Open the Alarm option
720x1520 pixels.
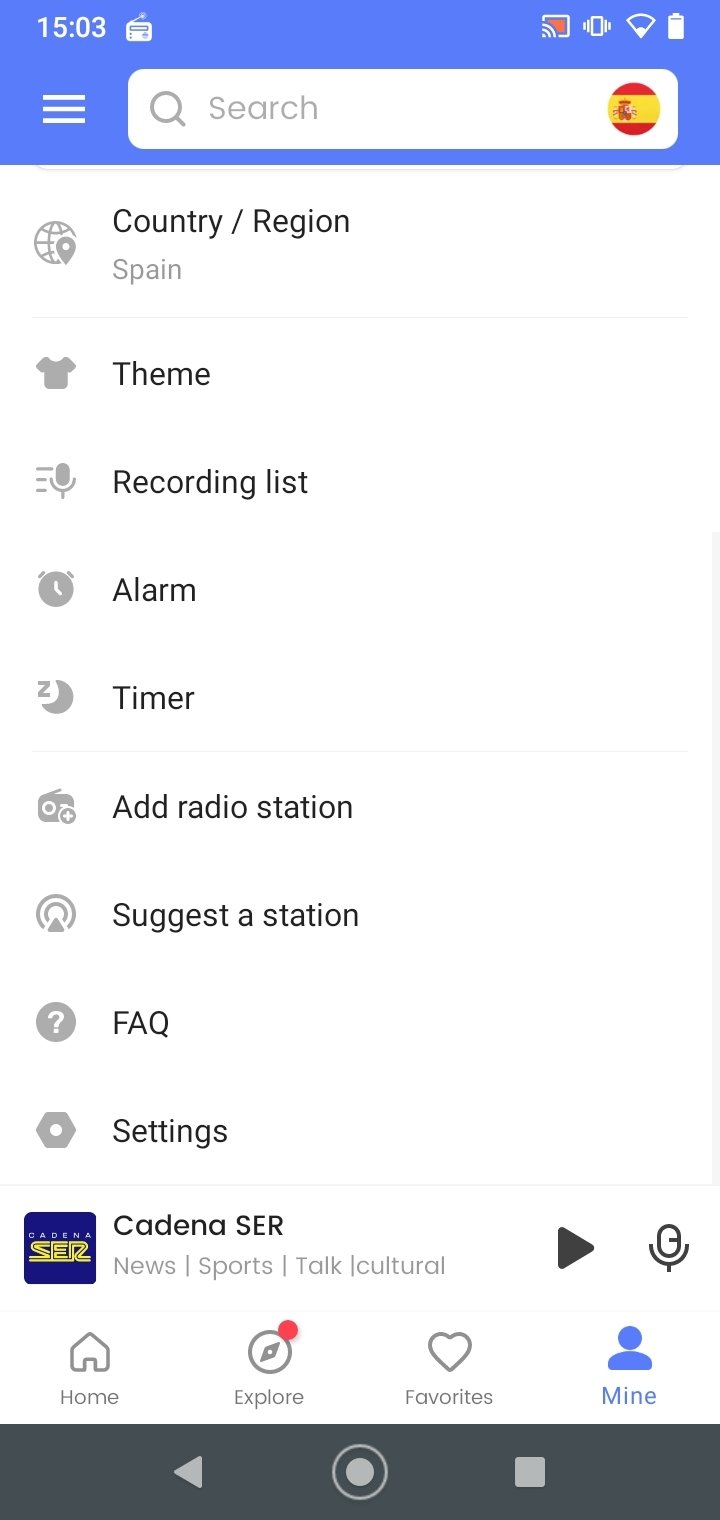click(x=360, y=590)
